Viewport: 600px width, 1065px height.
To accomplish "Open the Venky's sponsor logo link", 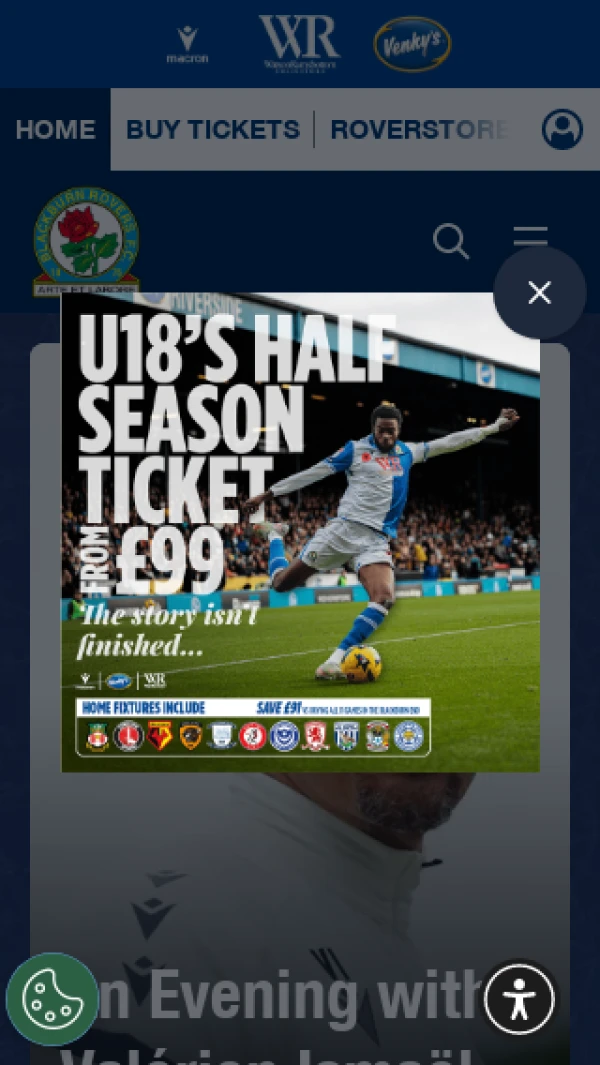I will [x=412, y=44].
